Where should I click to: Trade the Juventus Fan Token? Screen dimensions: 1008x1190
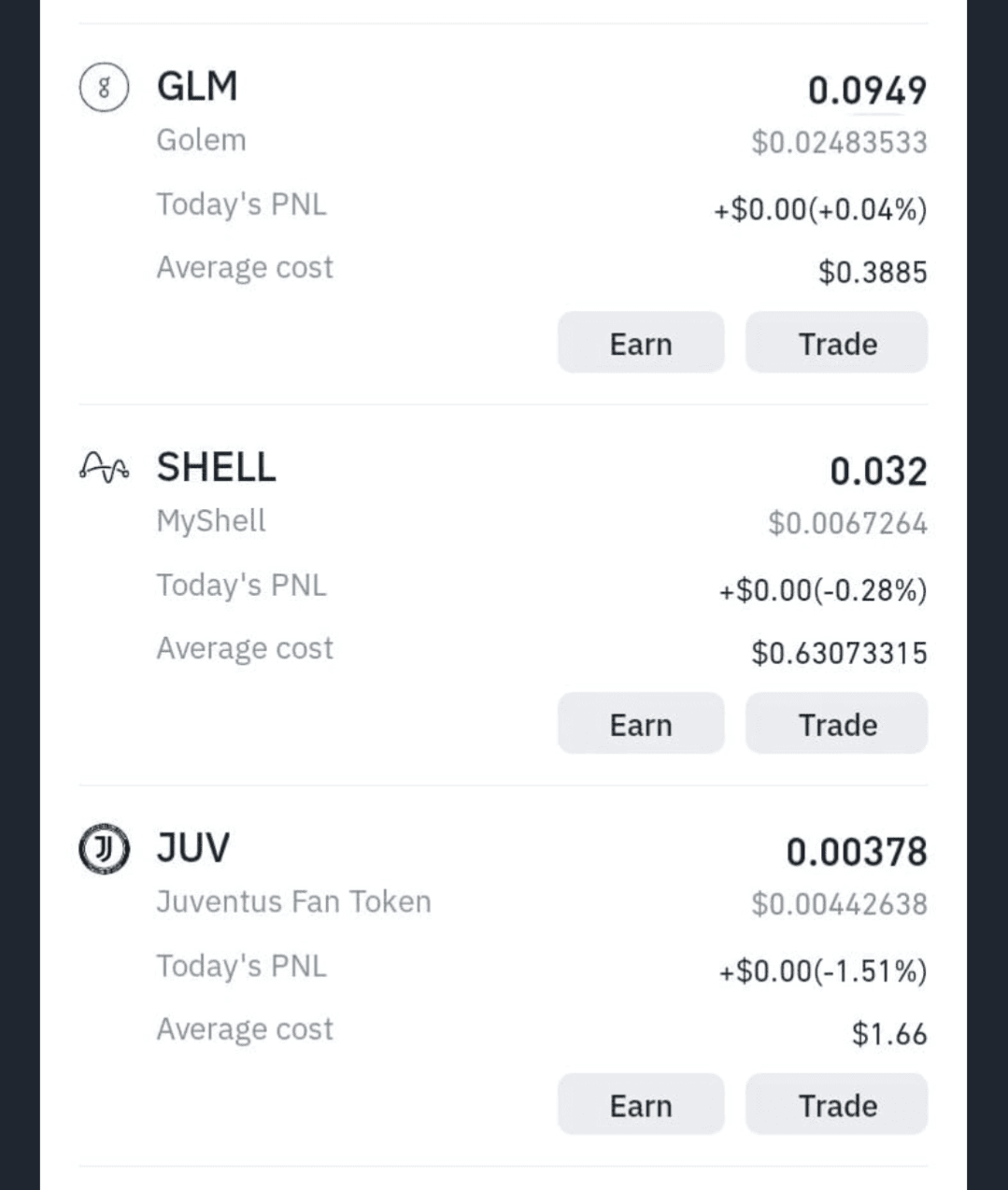[836, 1105]
